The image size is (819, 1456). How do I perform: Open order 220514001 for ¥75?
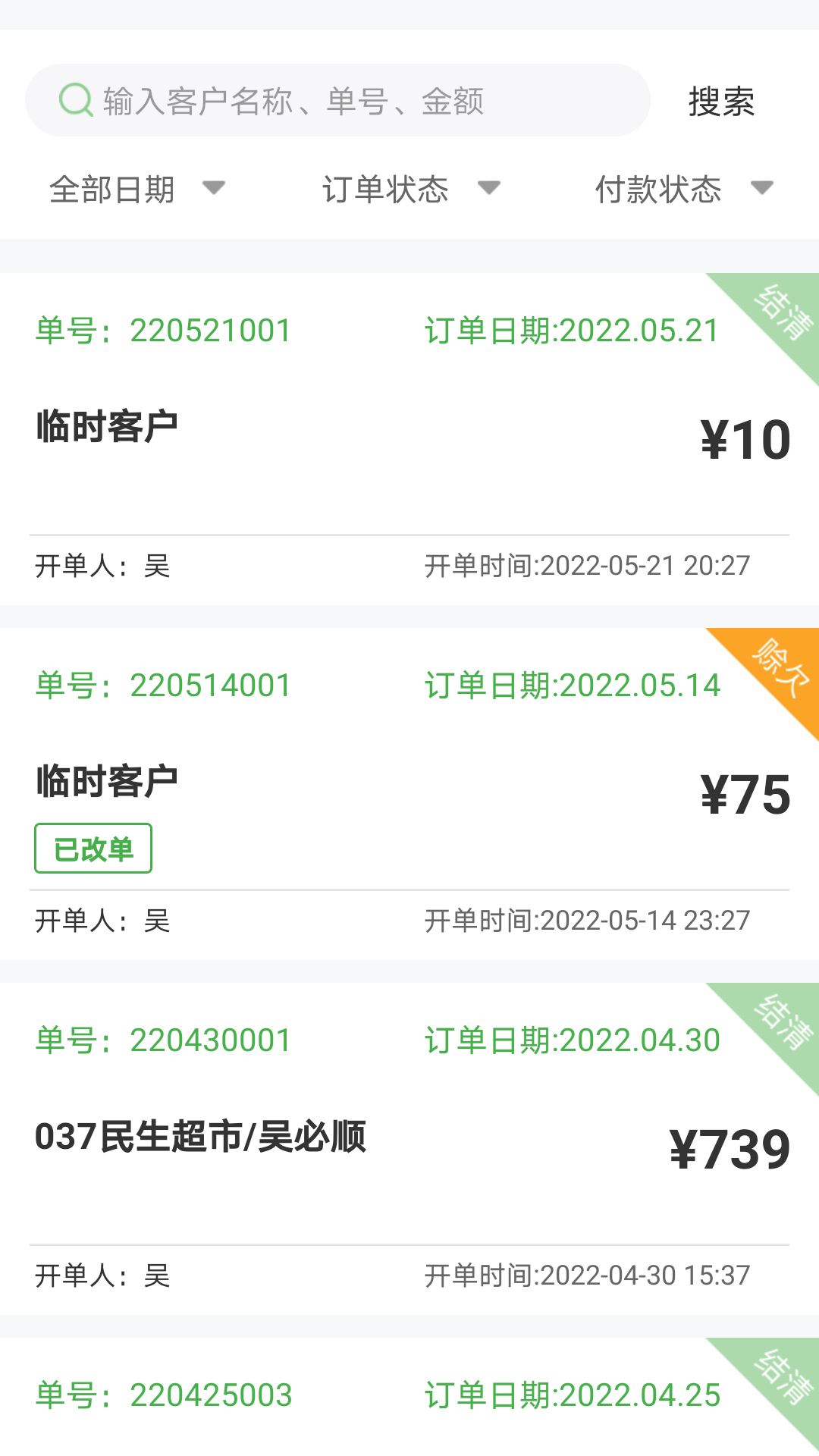pyautogui.click(x=409, y=794)
